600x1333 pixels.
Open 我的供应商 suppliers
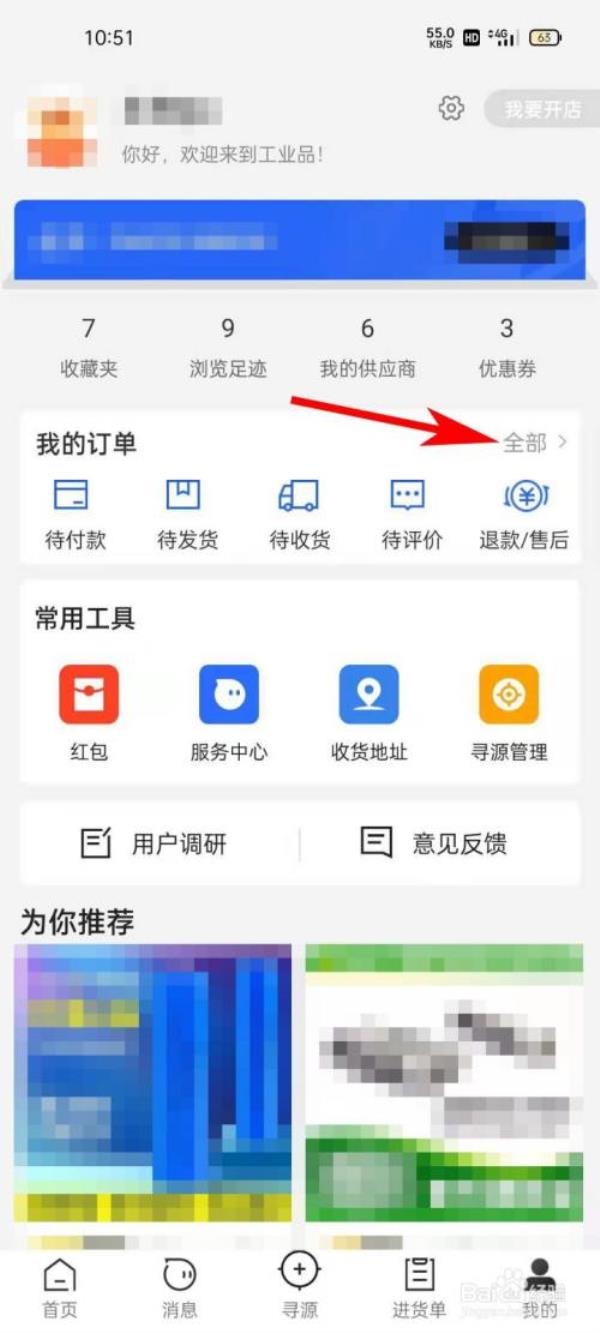click(367, 348)
